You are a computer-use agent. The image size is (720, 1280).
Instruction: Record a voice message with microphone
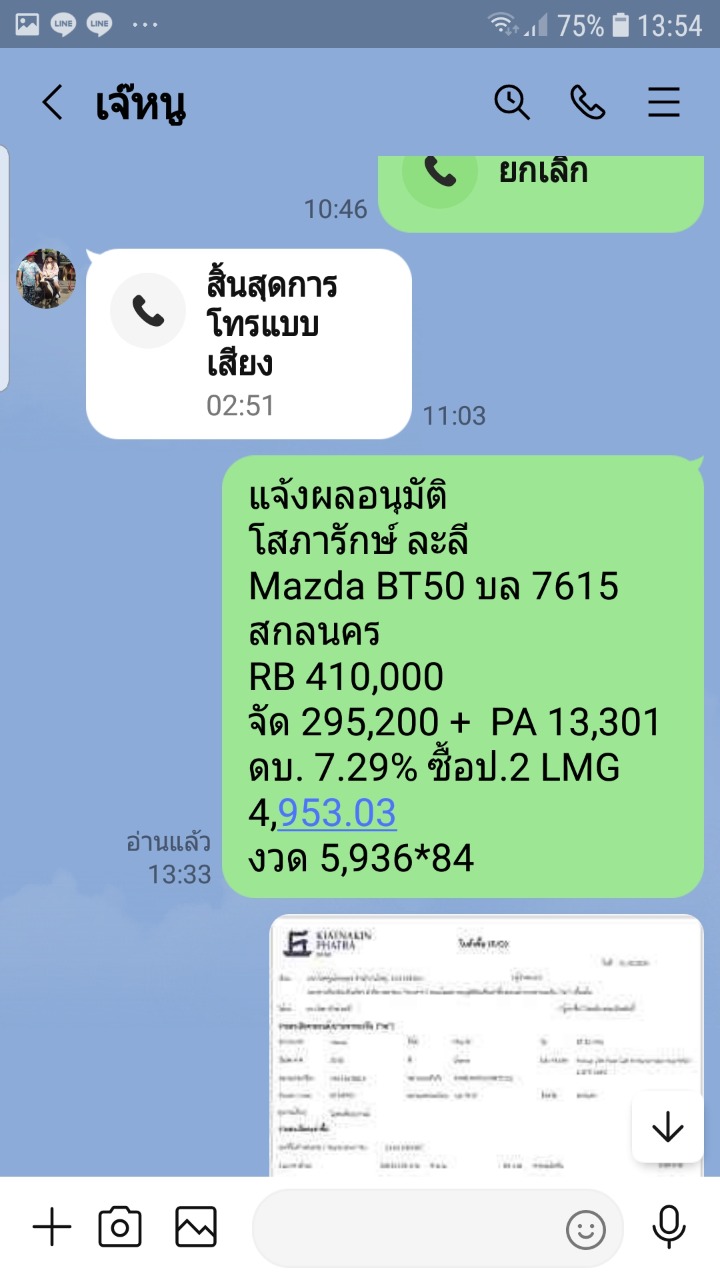click(669, 1228)
